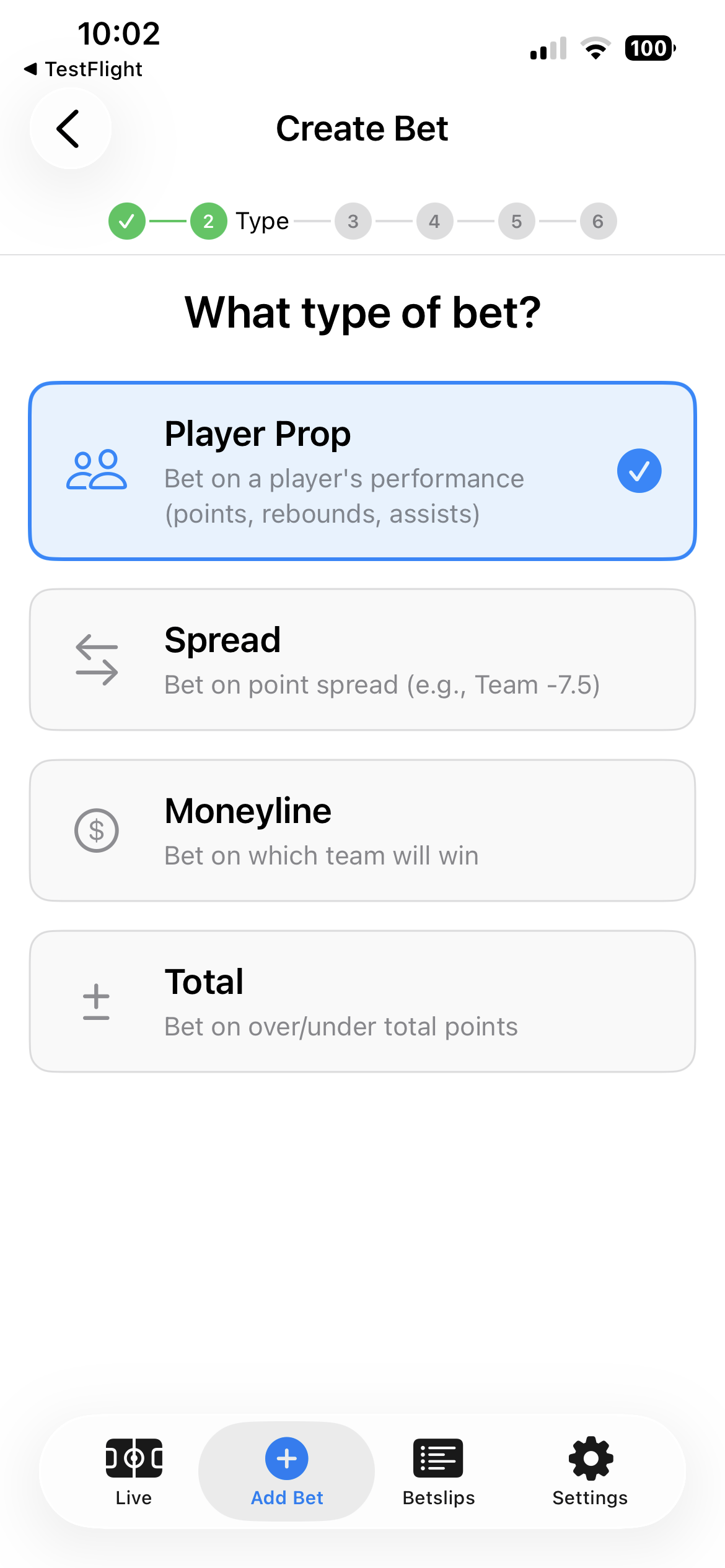This screenshot has width=725, height=1568.
Task: Open the Live scores icon
Action: point(133,1458)
